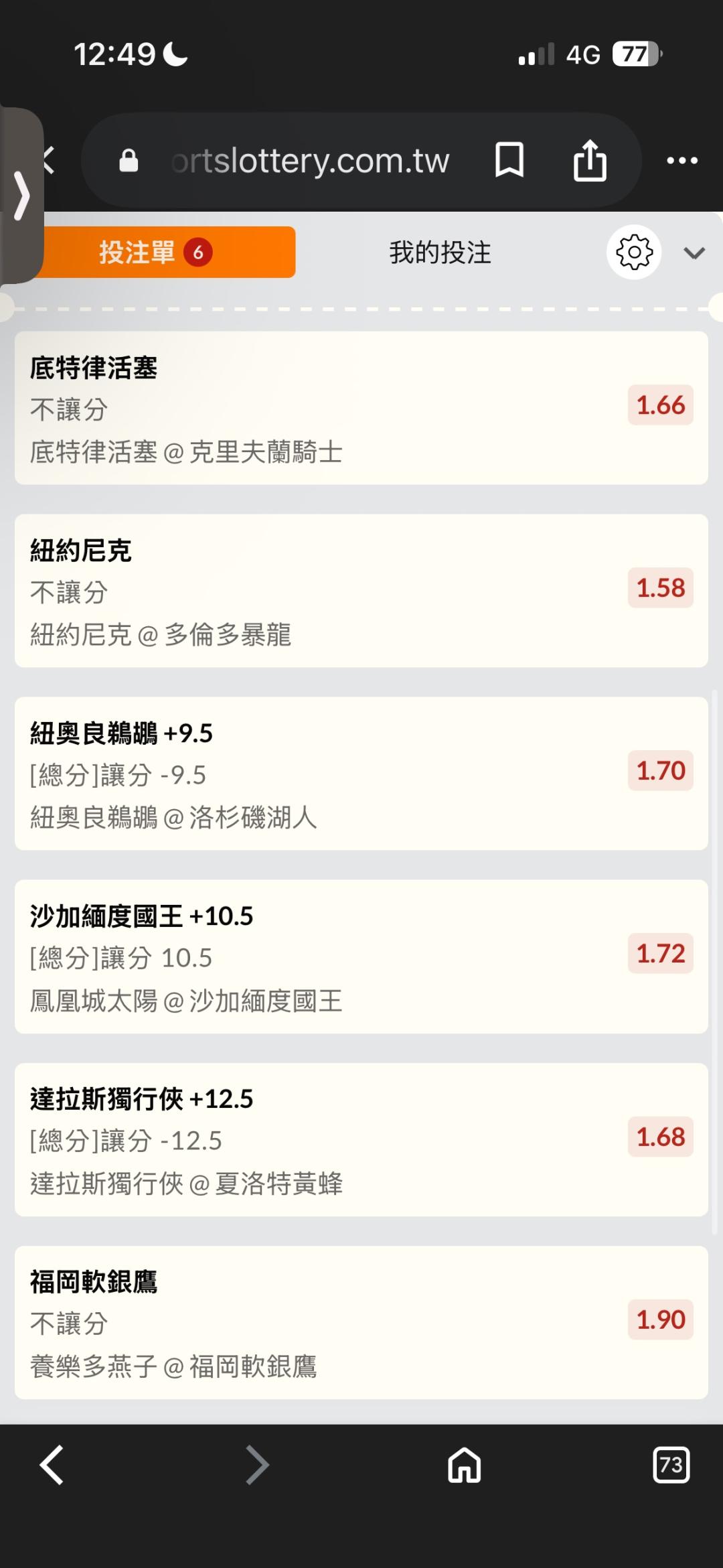This screenshot has height=1568, width=723.
Task: Select the 紐約尼克 1.58 odds
Action: click(660, 588)
